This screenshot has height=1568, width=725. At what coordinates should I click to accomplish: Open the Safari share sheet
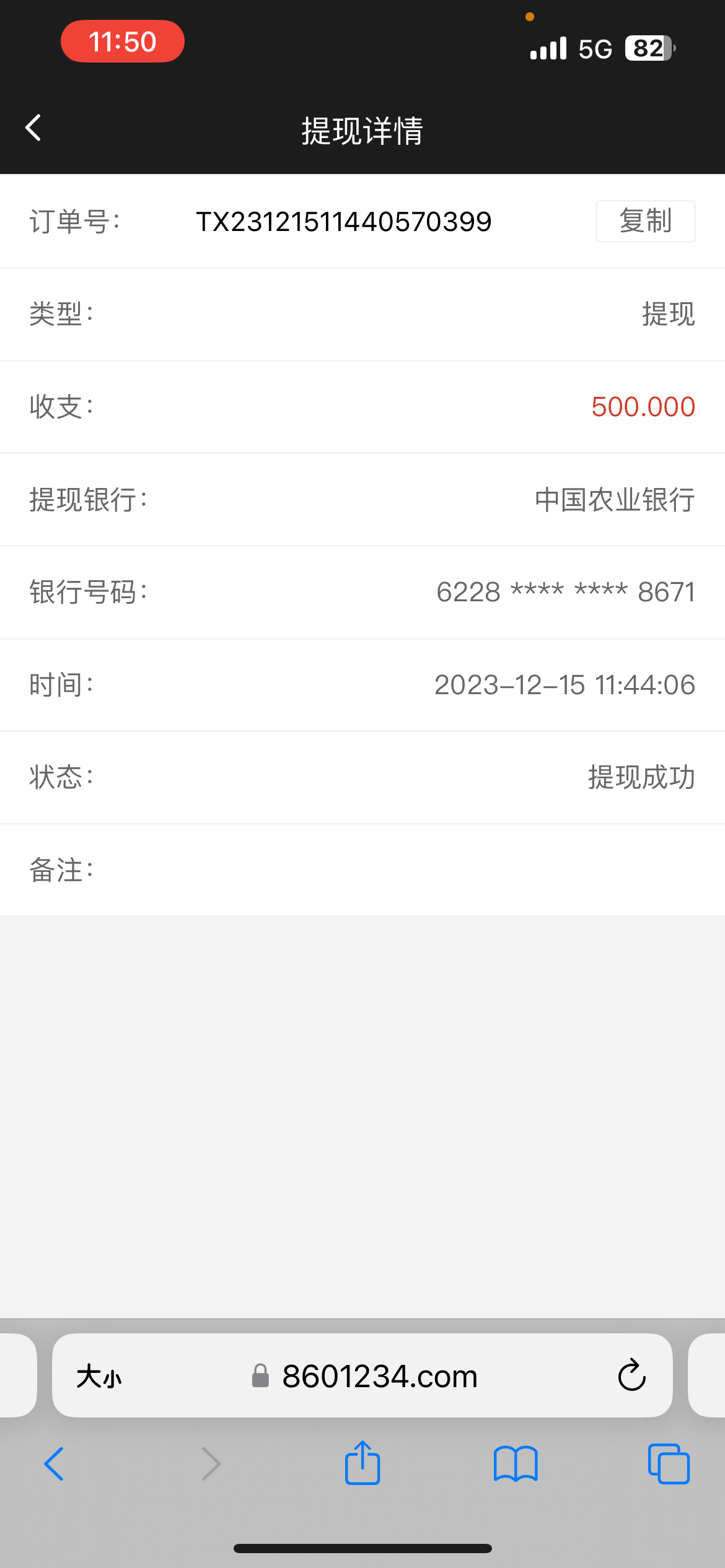(362, 1463)
